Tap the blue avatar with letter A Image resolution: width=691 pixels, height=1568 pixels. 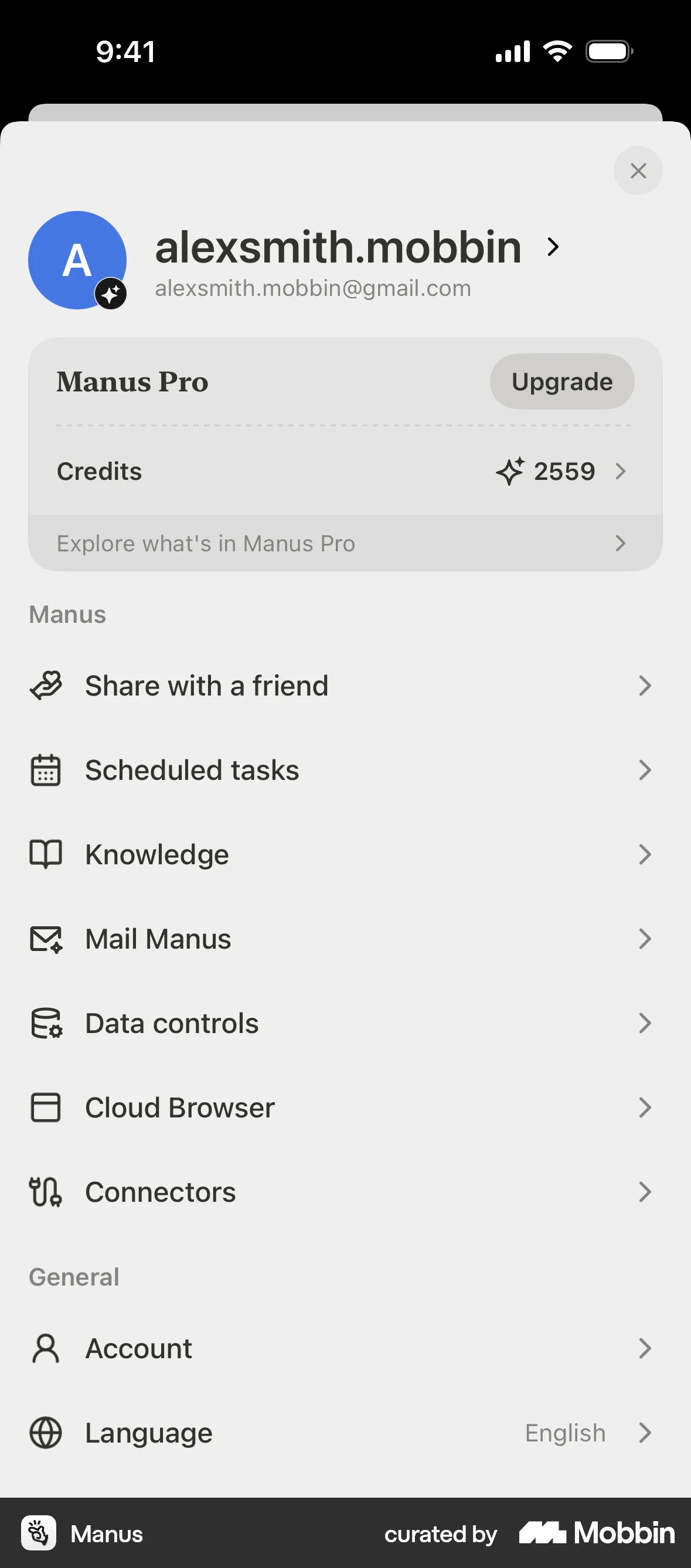[77, 260]
